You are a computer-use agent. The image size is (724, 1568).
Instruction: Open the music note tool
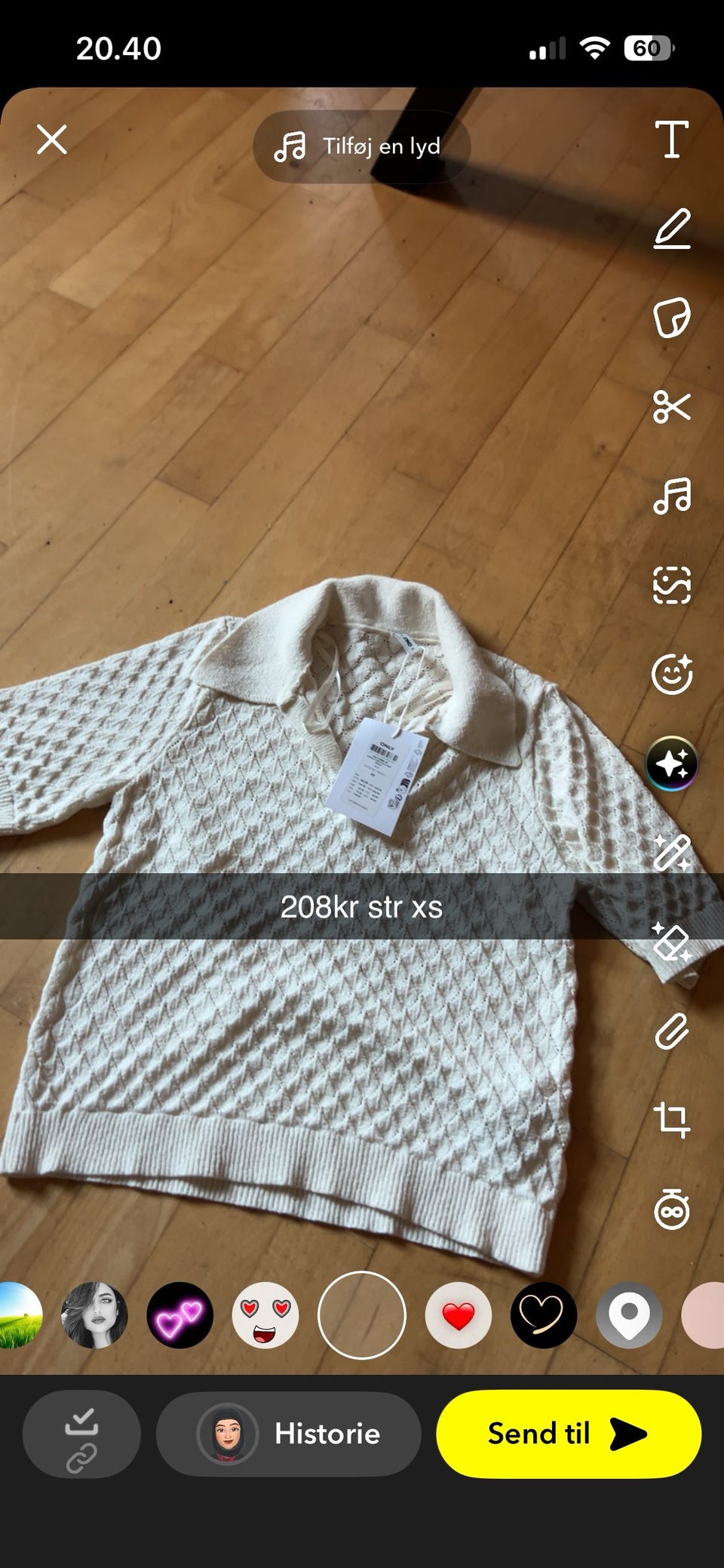[x=672, y=496]
